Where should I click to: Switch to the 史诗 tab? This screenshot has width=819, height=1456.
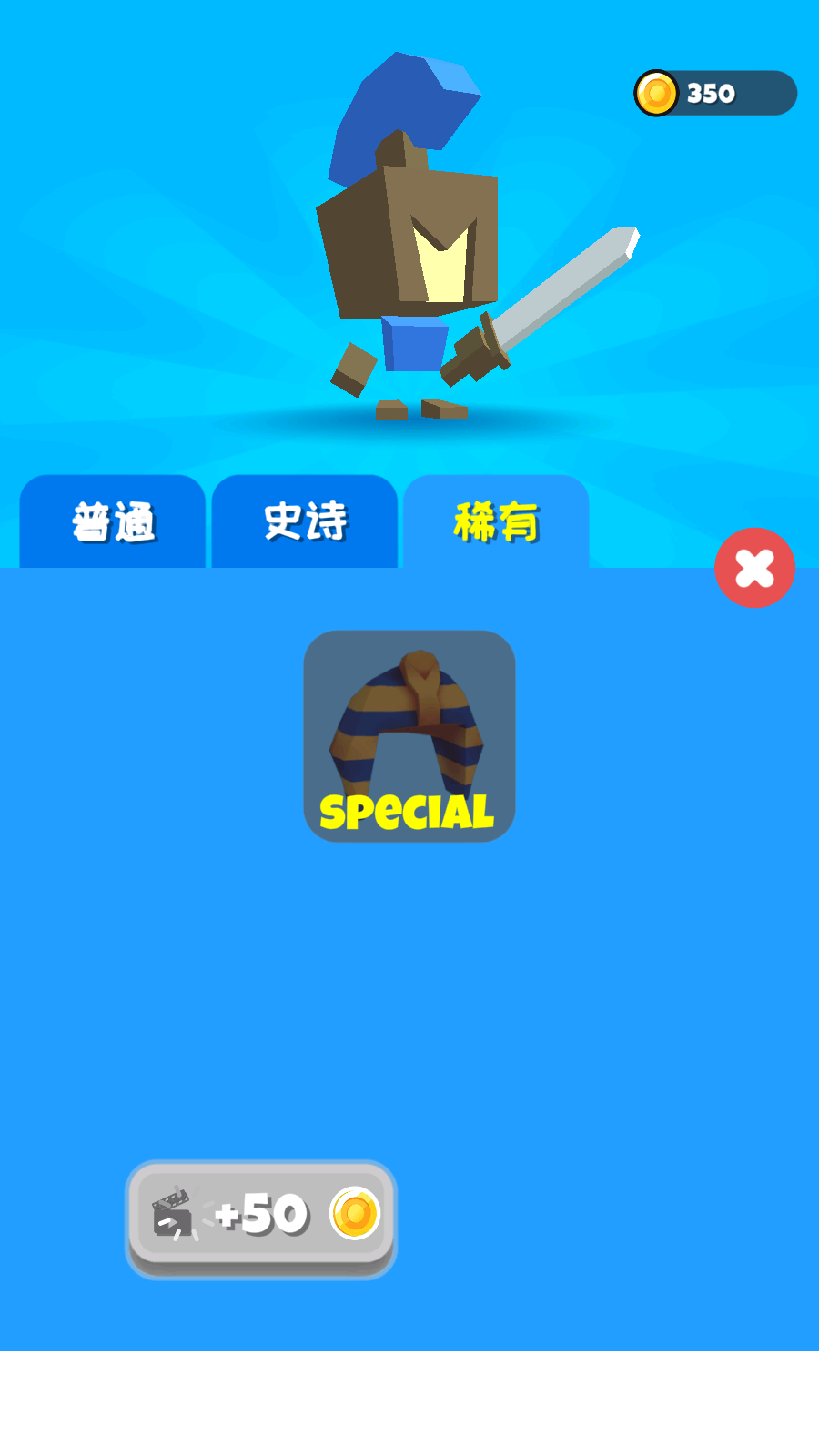click(x=305, y=521)
